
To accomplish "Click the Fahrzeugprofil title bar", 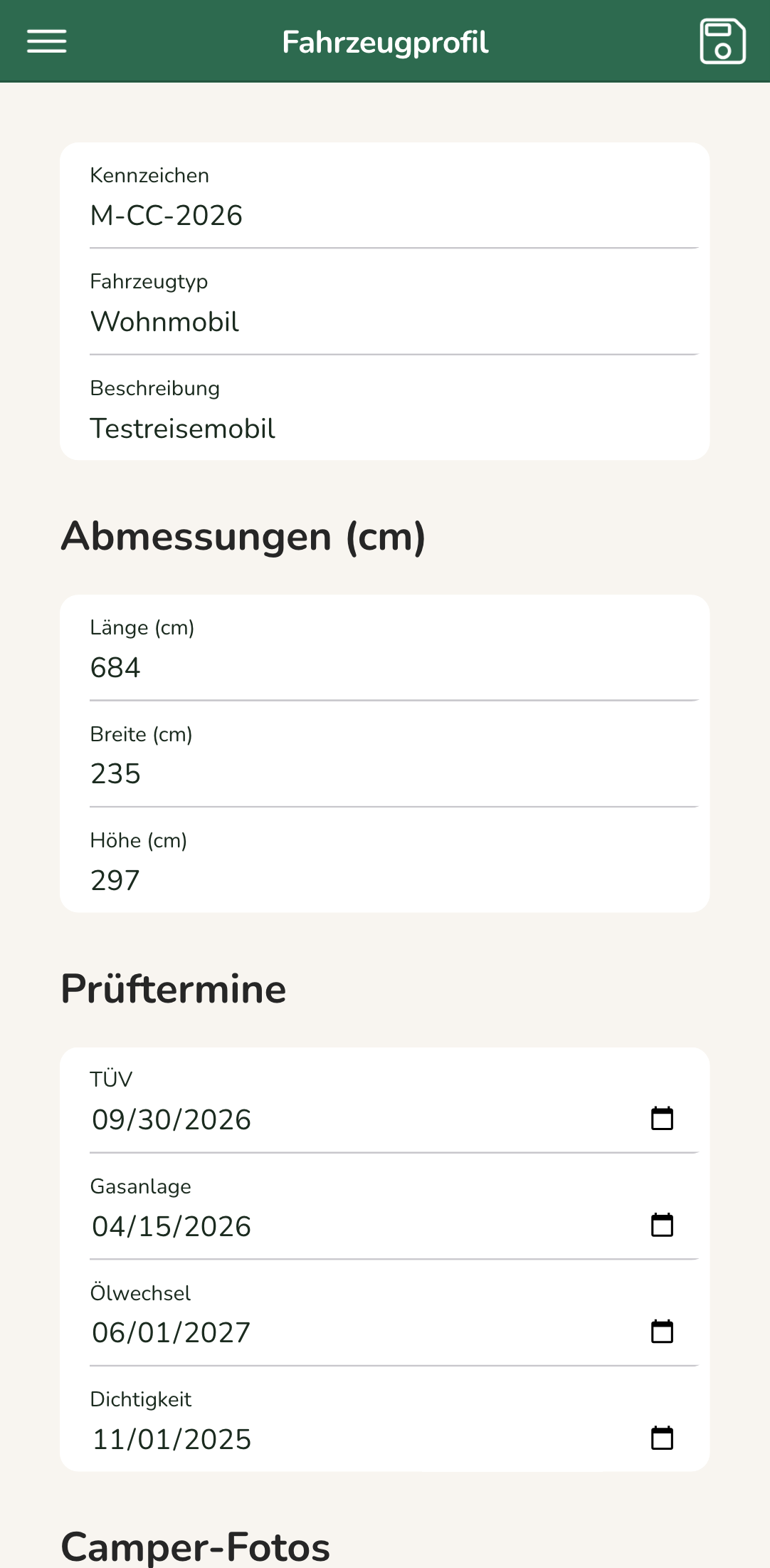I will click(x=385, y=41).
